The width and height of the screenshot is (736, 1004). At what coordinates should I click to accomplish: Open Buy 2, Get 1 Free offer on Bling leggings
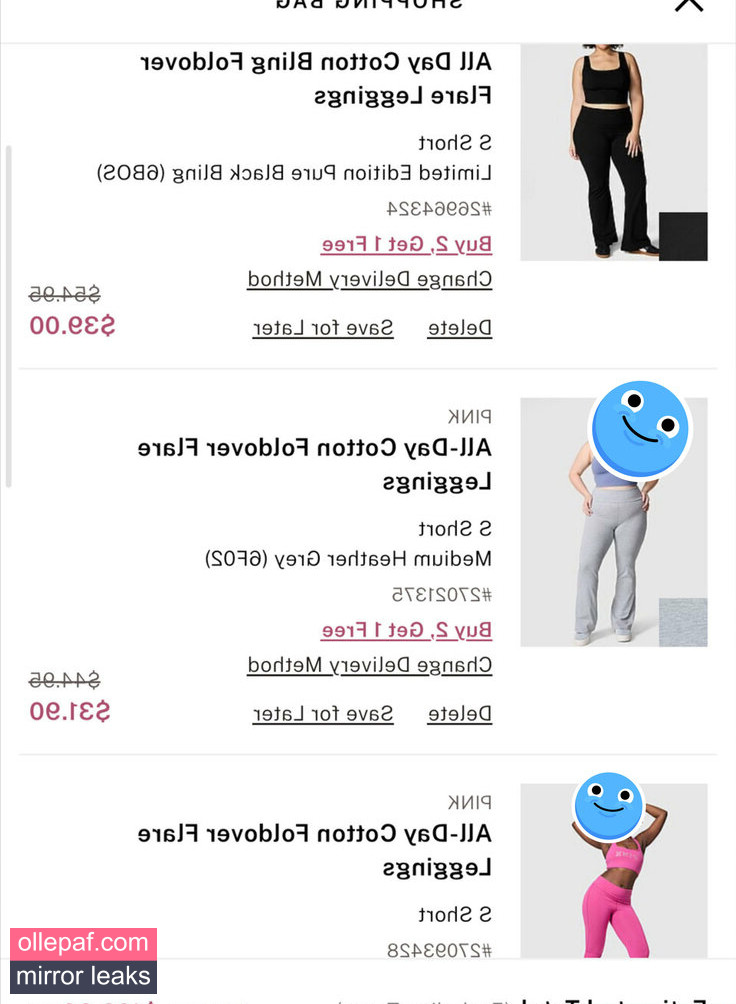[406, 244]
